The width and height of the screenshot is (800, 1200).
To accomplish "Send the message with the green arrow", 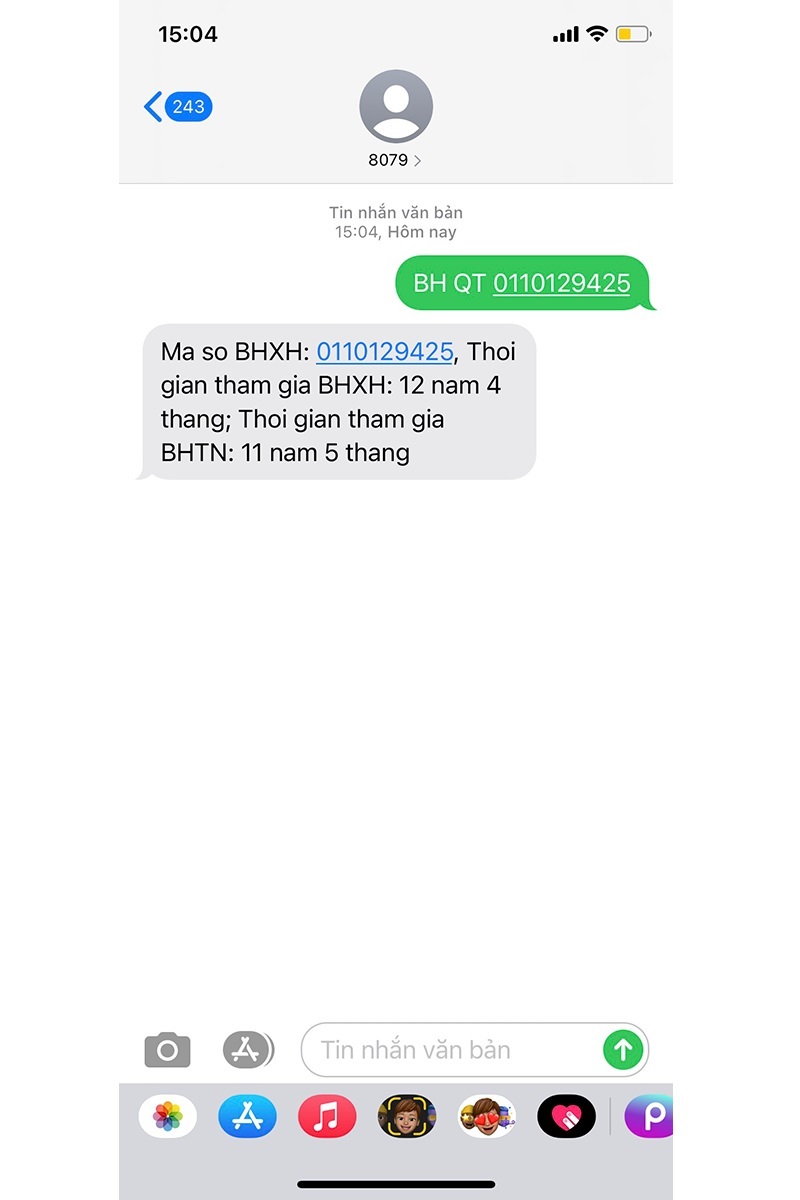I will tap(623, 1050).
